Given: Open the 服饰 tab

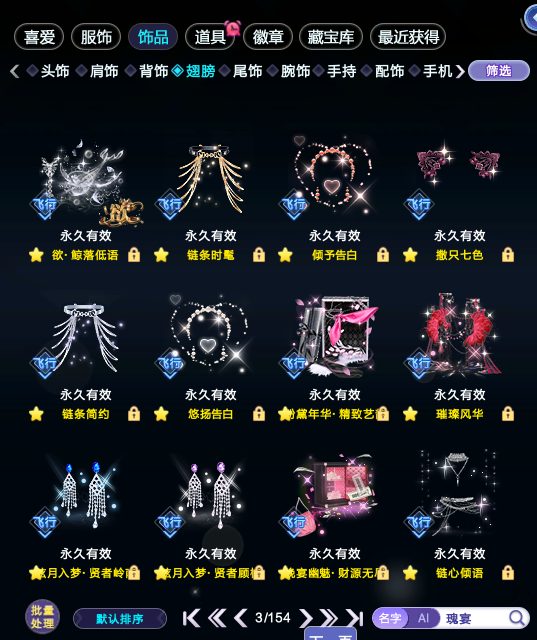Looking at the screenshot, I should 96,37.
